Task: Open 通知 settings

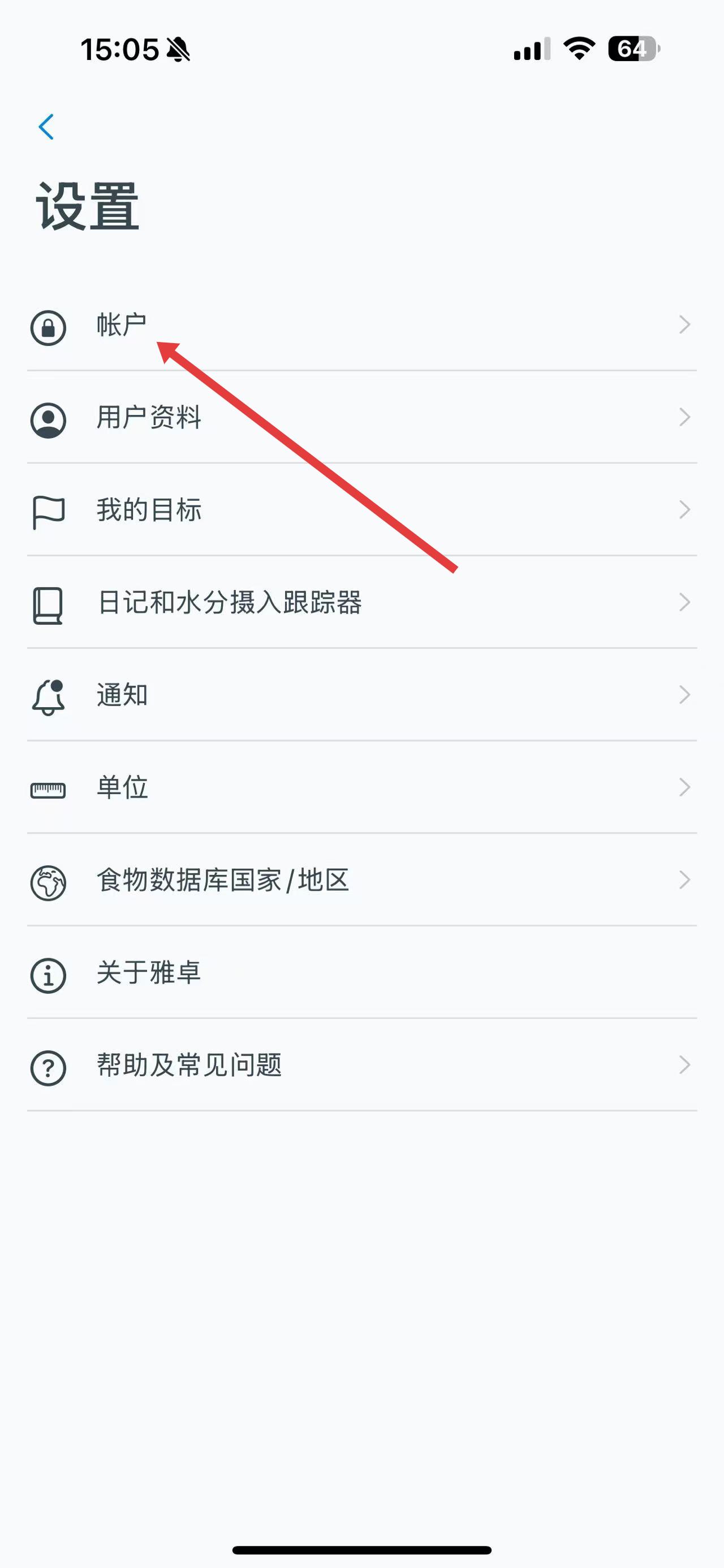Action: click(x=361, y=695)
